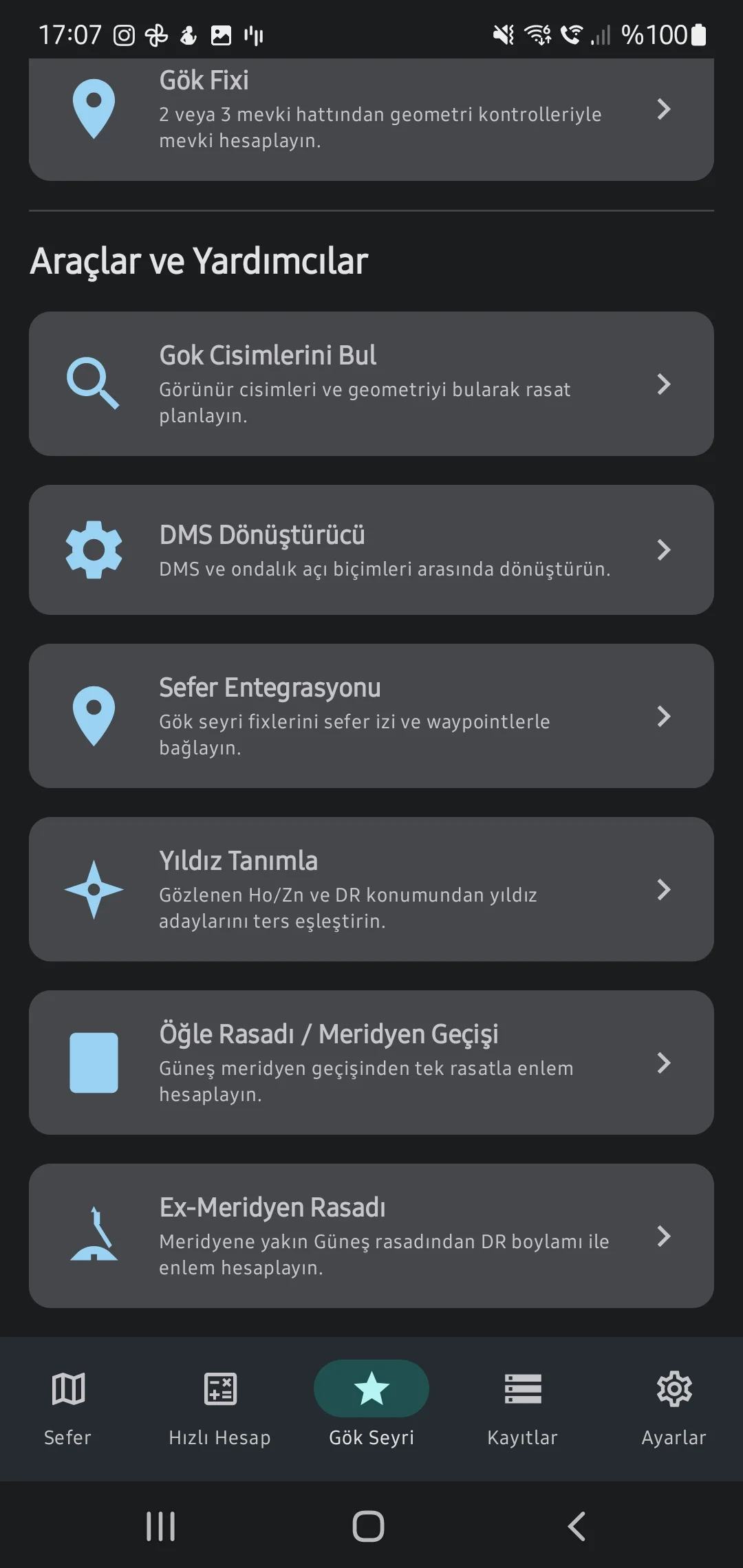
Task: Click the gear icon next to DMS Dönüştürücü
Action: [94, 549]
